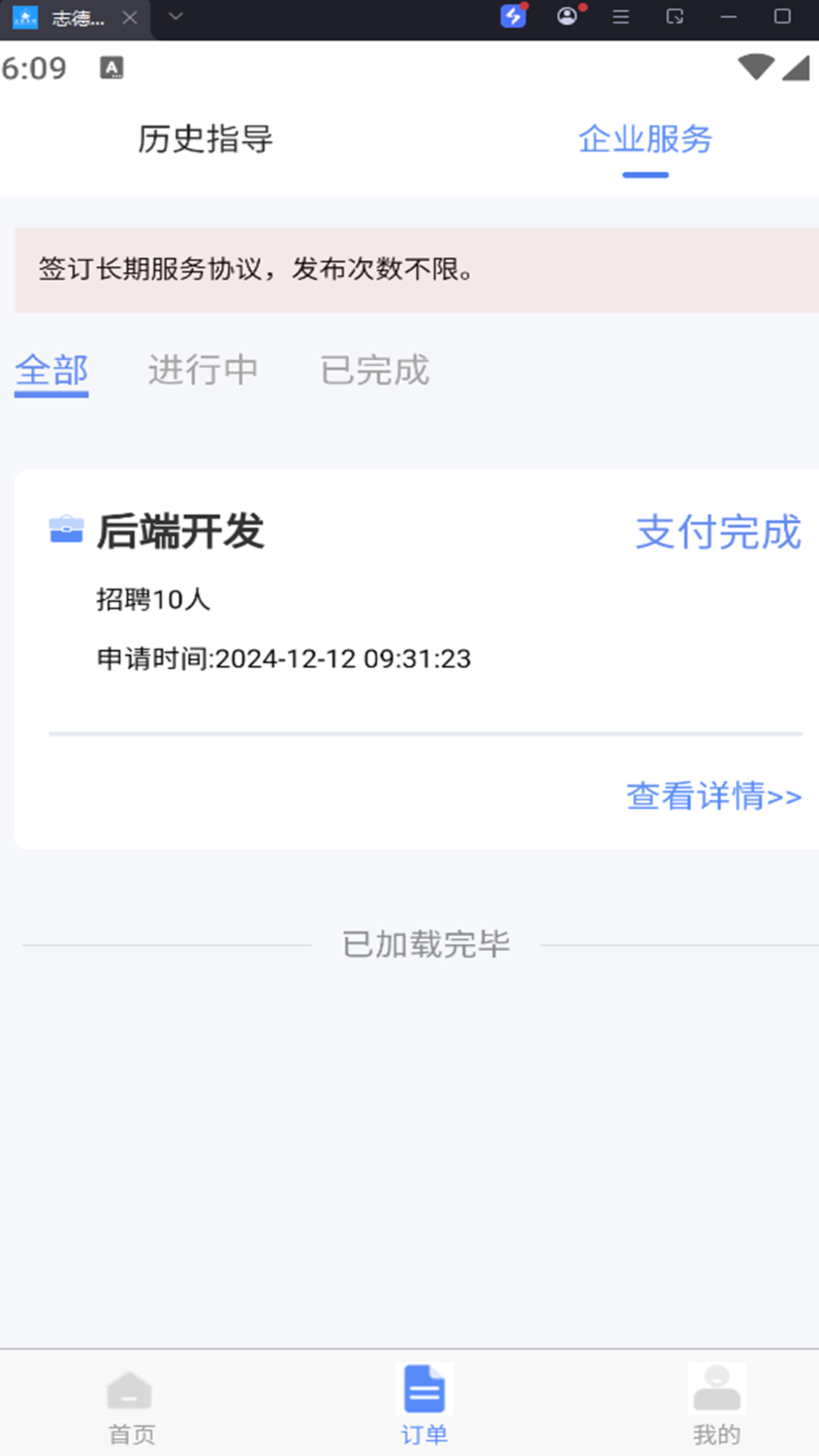Tap the 查看详情>> link
Image resolution: width=819 pixels, height=1456 pixels.
713,796
